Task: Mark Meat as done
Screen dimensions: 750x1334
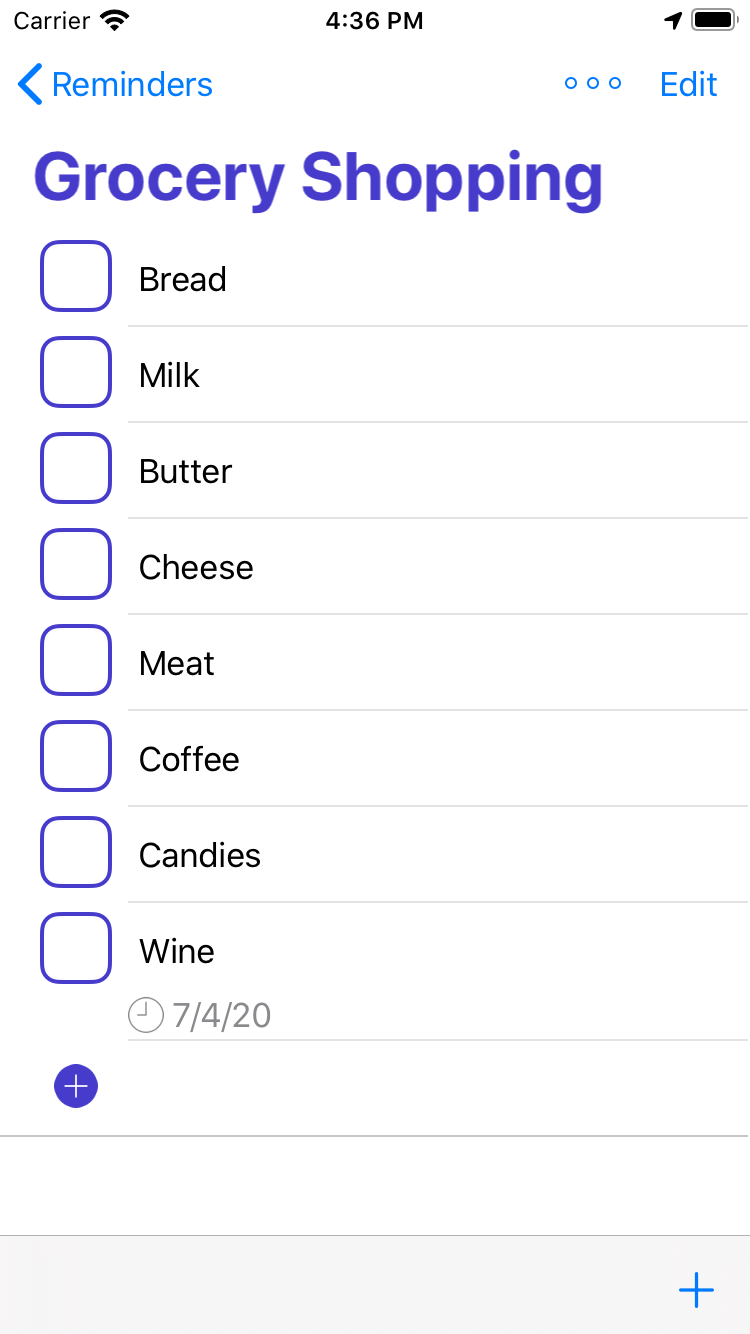Action: 76,660
